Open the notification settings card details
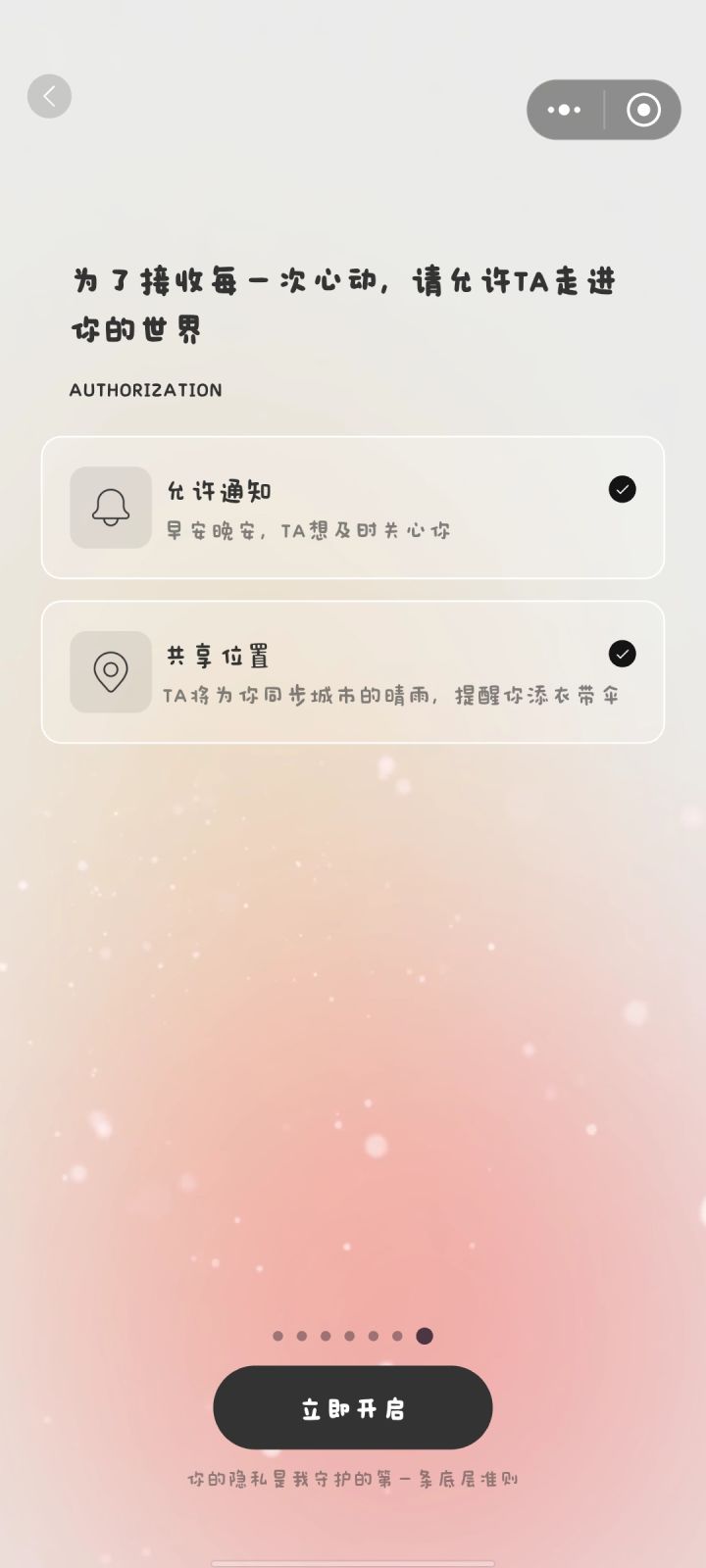 [353, 508]
